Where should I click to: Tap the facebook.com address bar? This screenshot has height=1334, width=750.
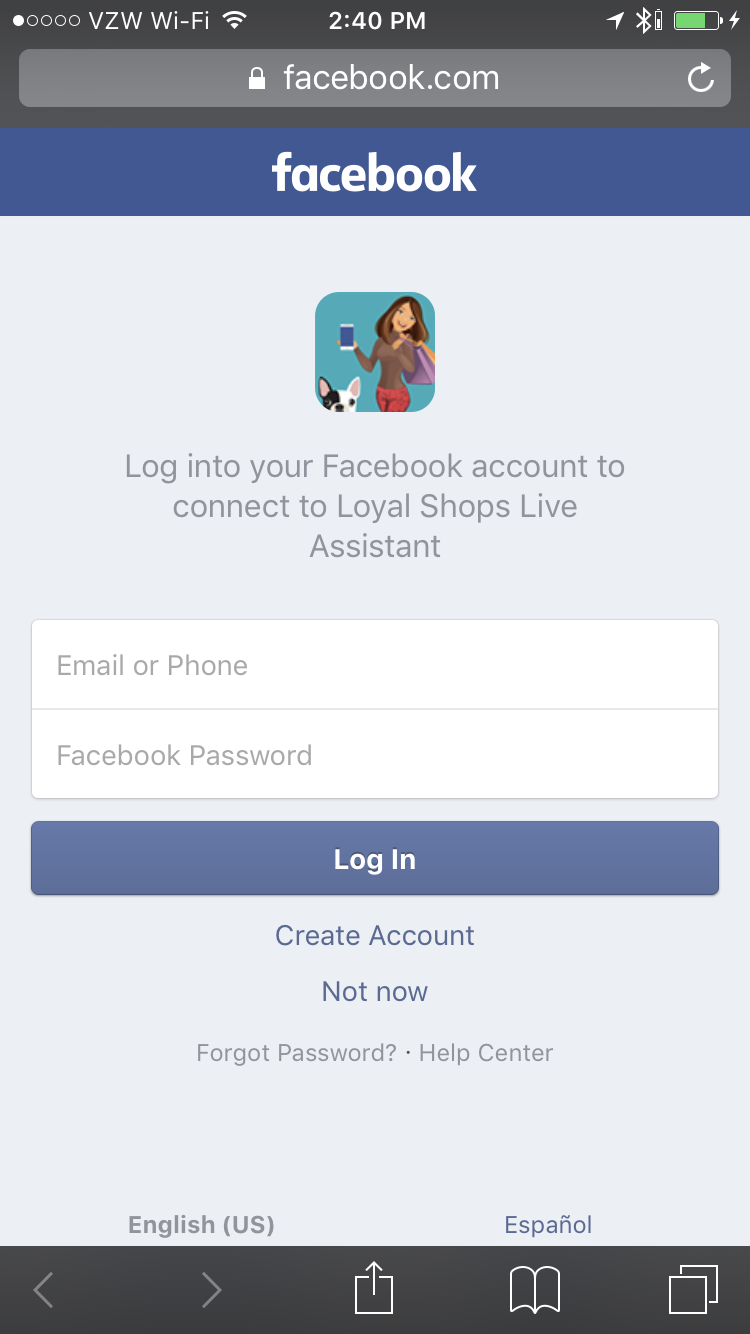(374, 78)
